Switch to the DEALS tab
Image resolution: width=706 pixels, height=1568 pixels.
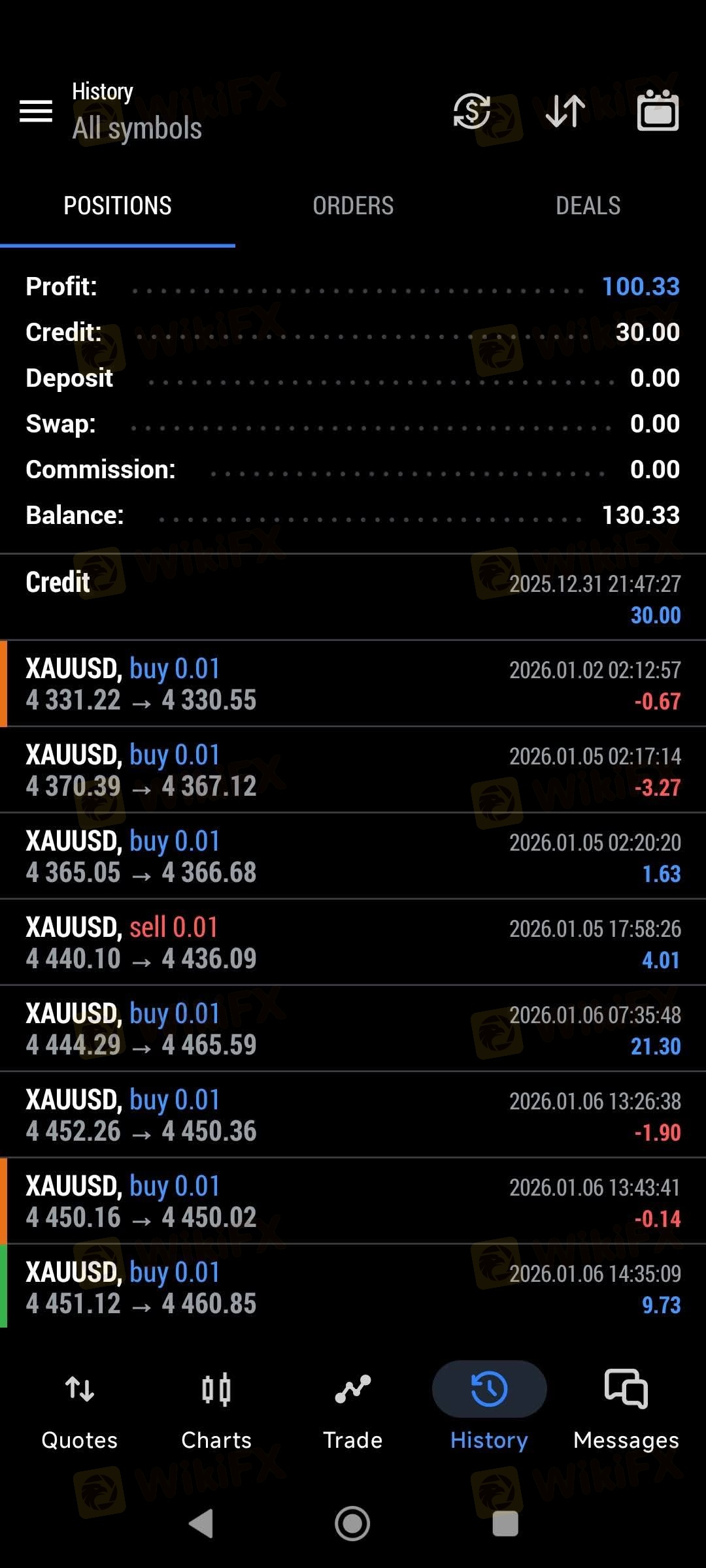point(588,206)
